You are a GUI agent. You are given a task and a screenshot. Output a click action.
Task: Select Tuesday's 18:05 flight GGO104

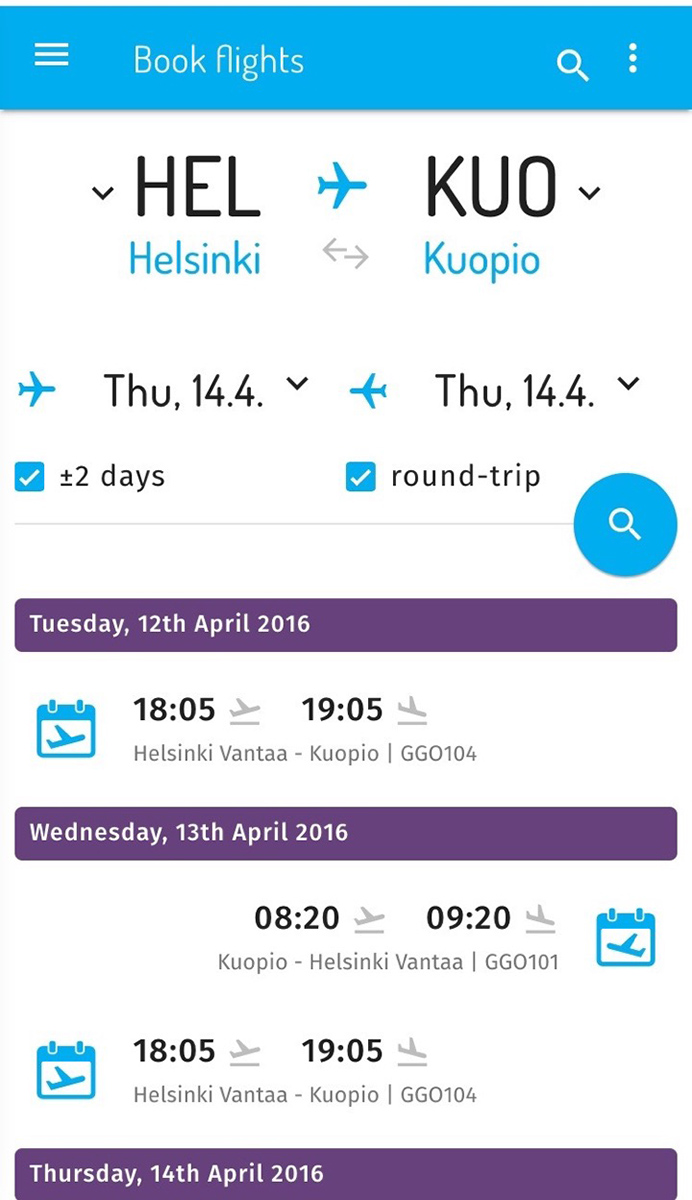coord(300,728)
